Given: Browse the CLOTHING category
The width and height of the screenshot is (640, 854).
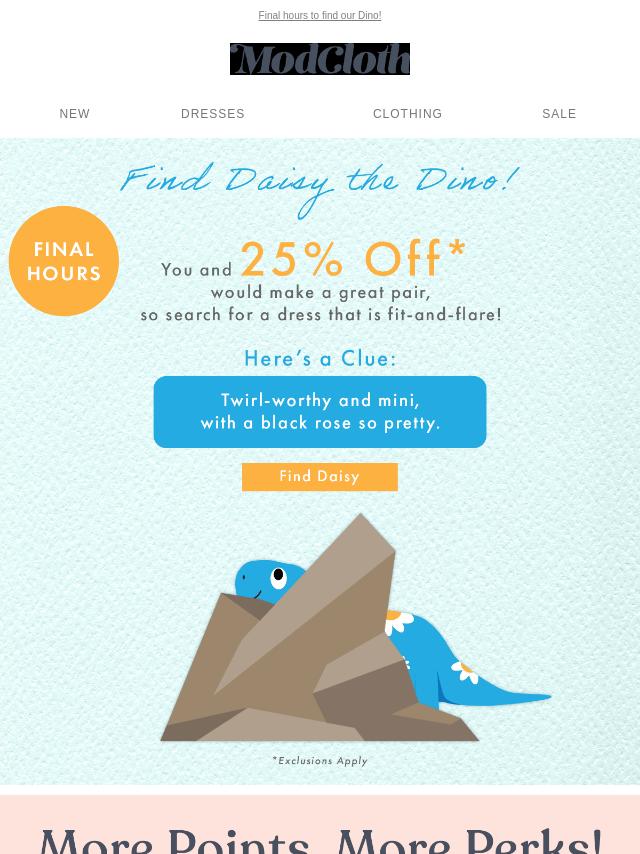Looking at the screenshot, I should point(407,114).
